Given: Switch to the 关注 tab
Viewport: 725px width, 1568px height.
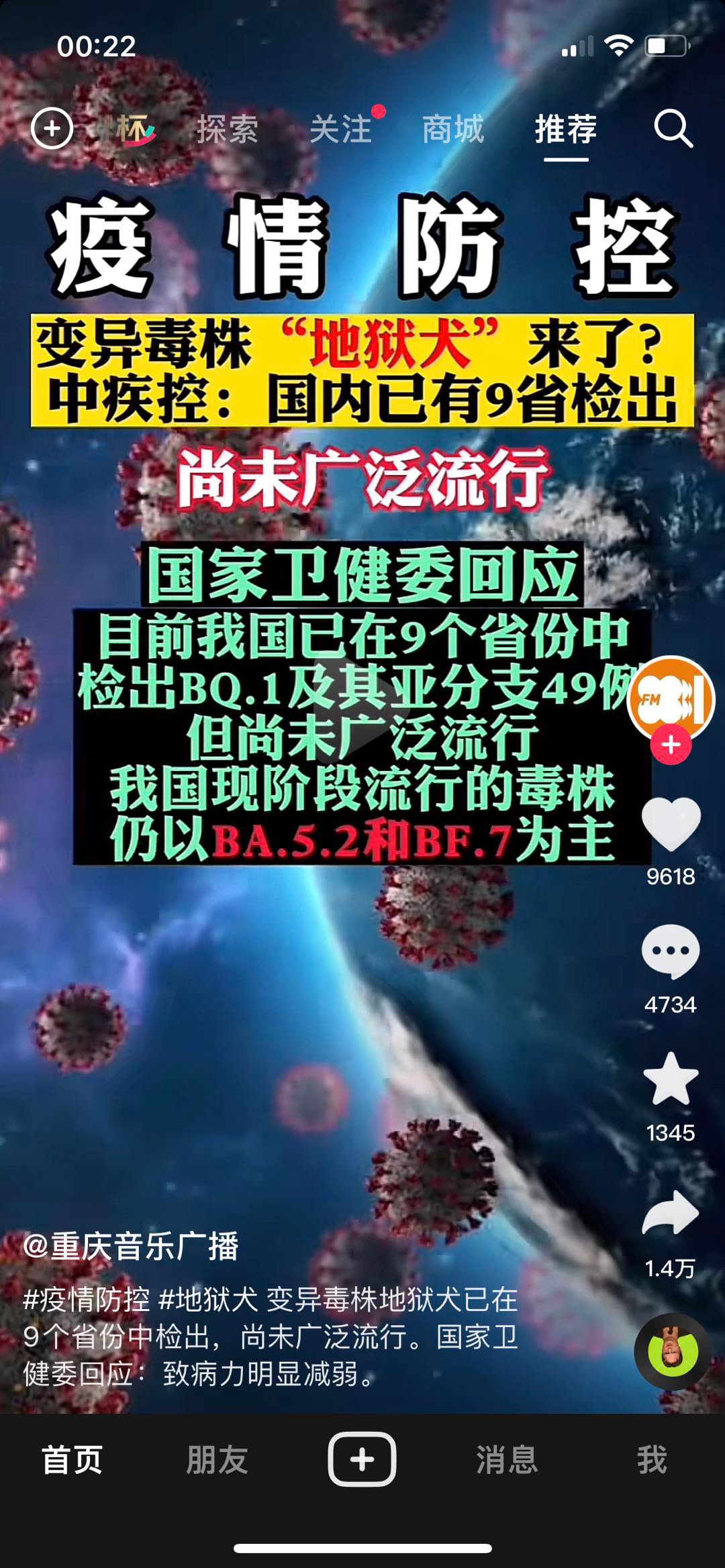Looking at the screenshot, I should pos(340,128).
